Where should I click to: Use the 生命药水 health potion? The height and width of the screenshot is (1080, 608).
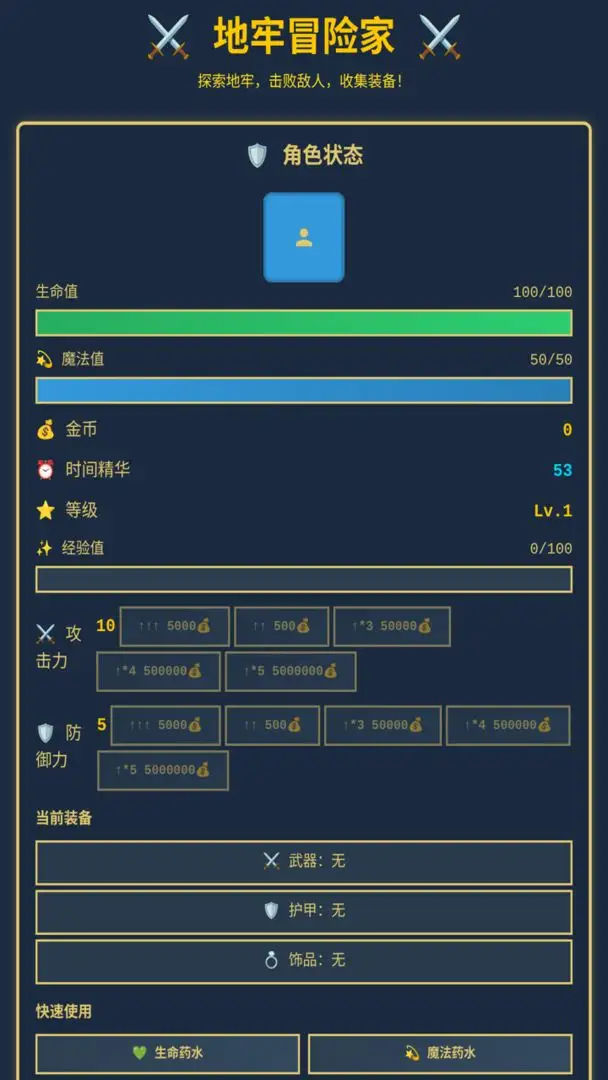click(167, 1053)
